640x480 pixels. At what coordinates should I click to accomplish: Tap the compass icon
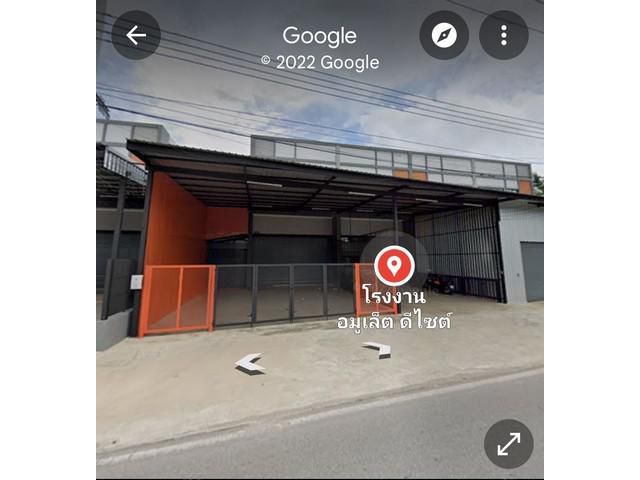point(444,36)
